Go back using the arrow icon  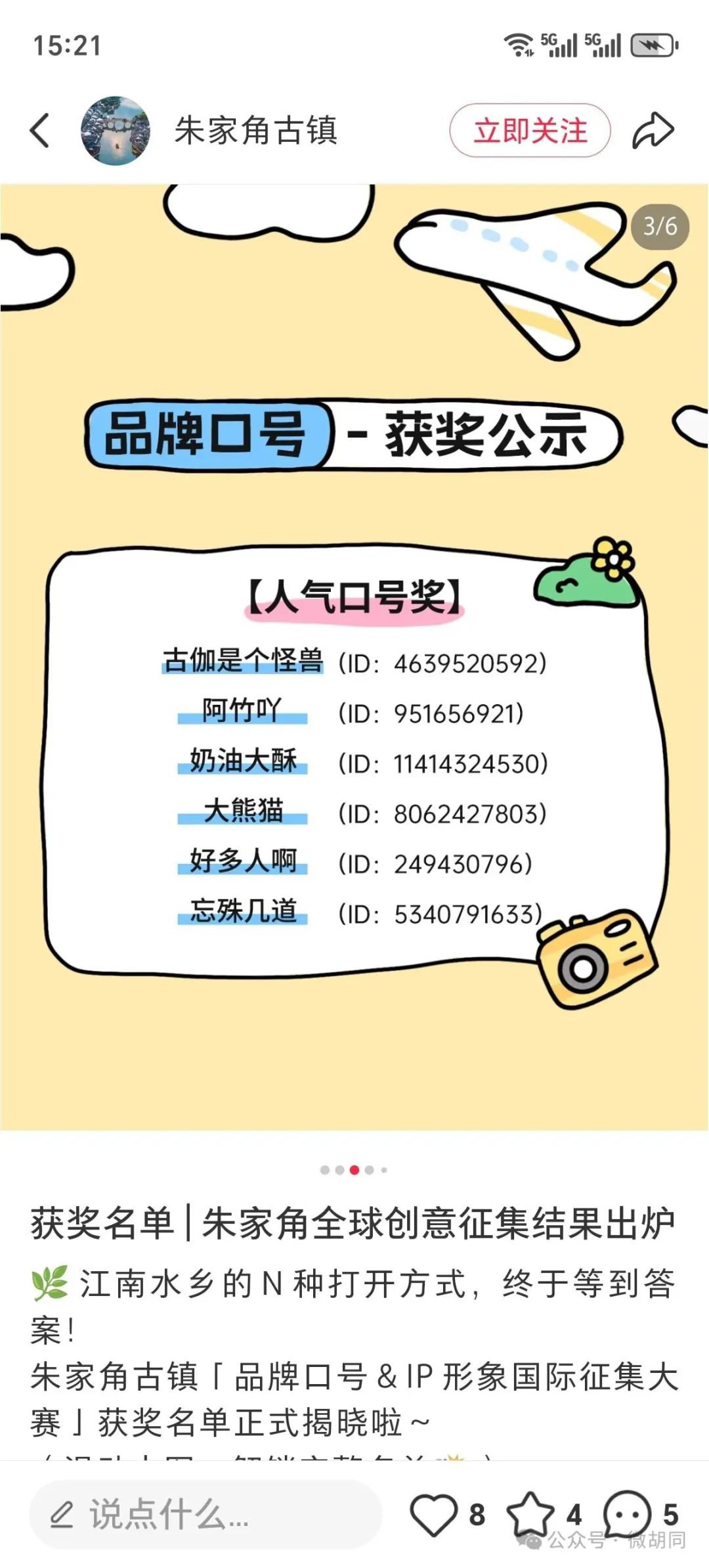pyautogui.click(x=41, y=131)
